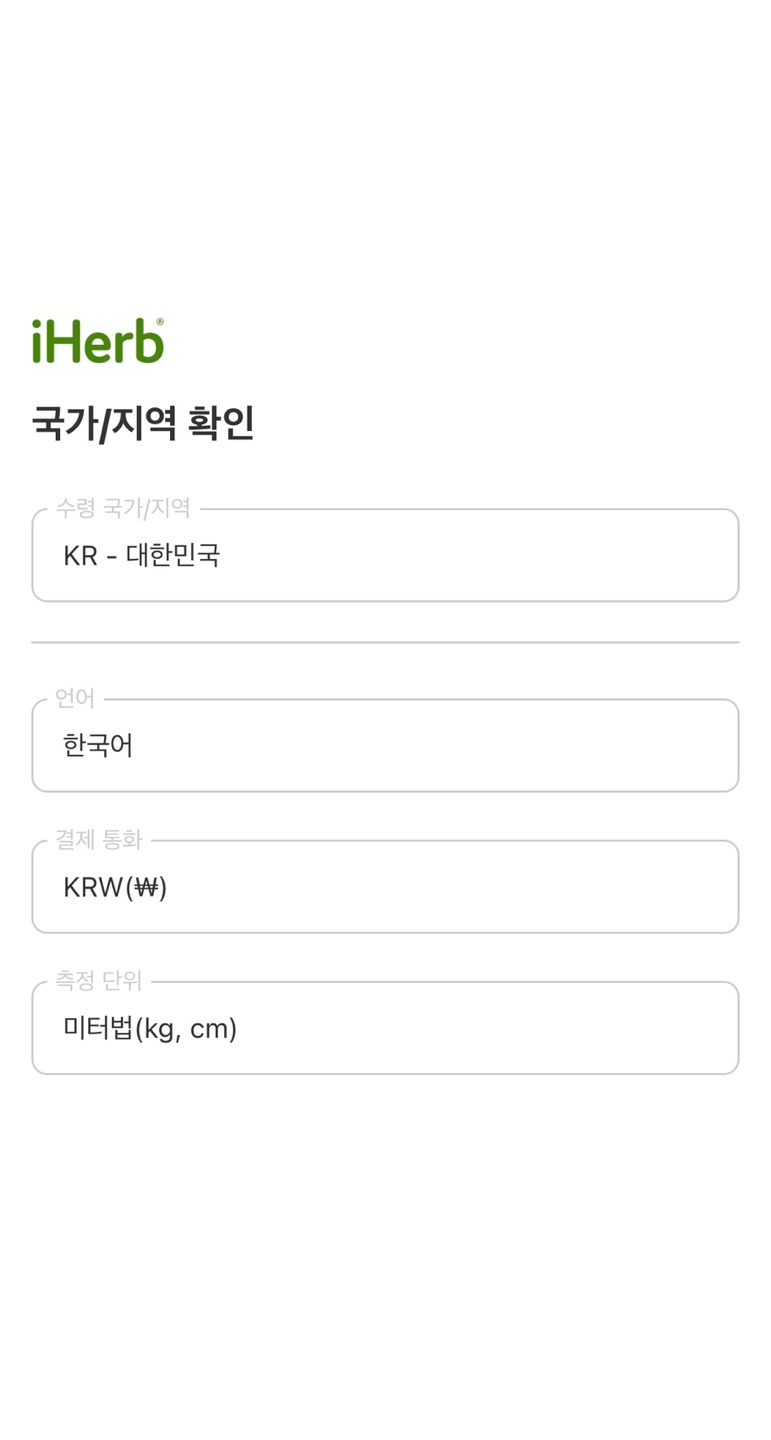Click the iHerb logo
771x1440 pixels.
[x=97, y=342]
